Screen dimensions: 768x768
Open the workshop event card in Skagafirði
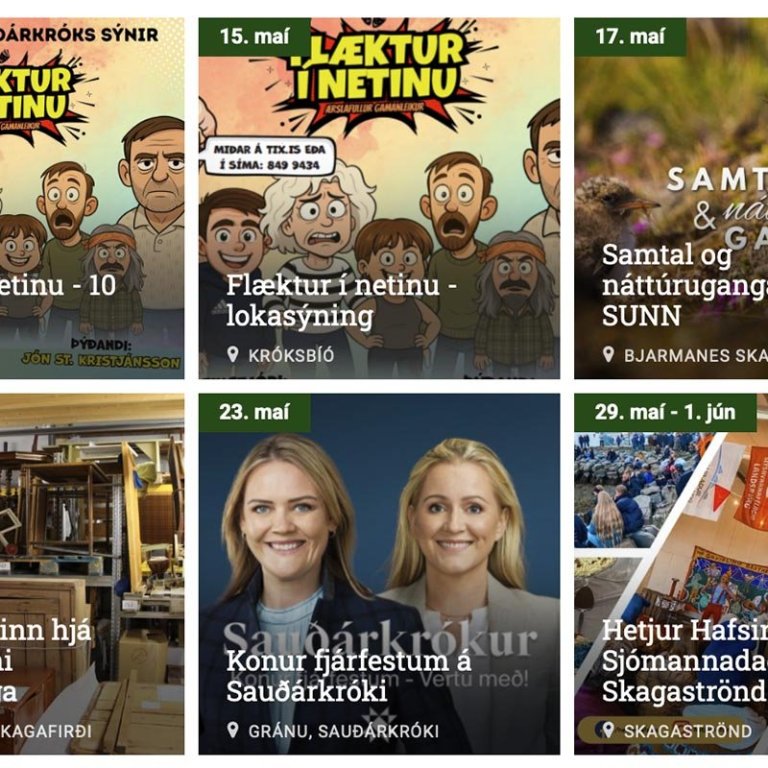(x=92, y=575)
